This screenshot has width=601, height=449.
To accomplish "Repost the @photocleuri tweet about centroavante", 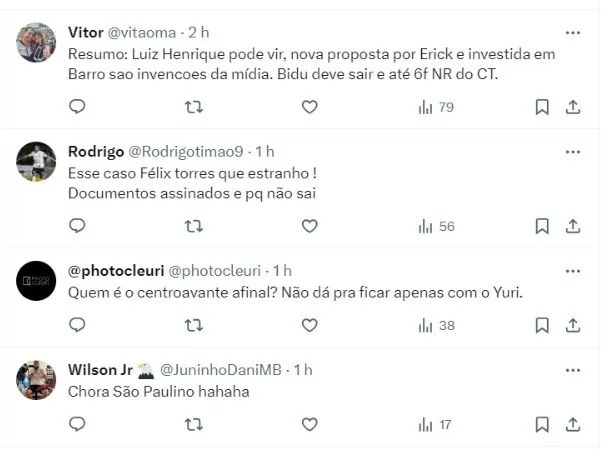I will click(194, 325).
